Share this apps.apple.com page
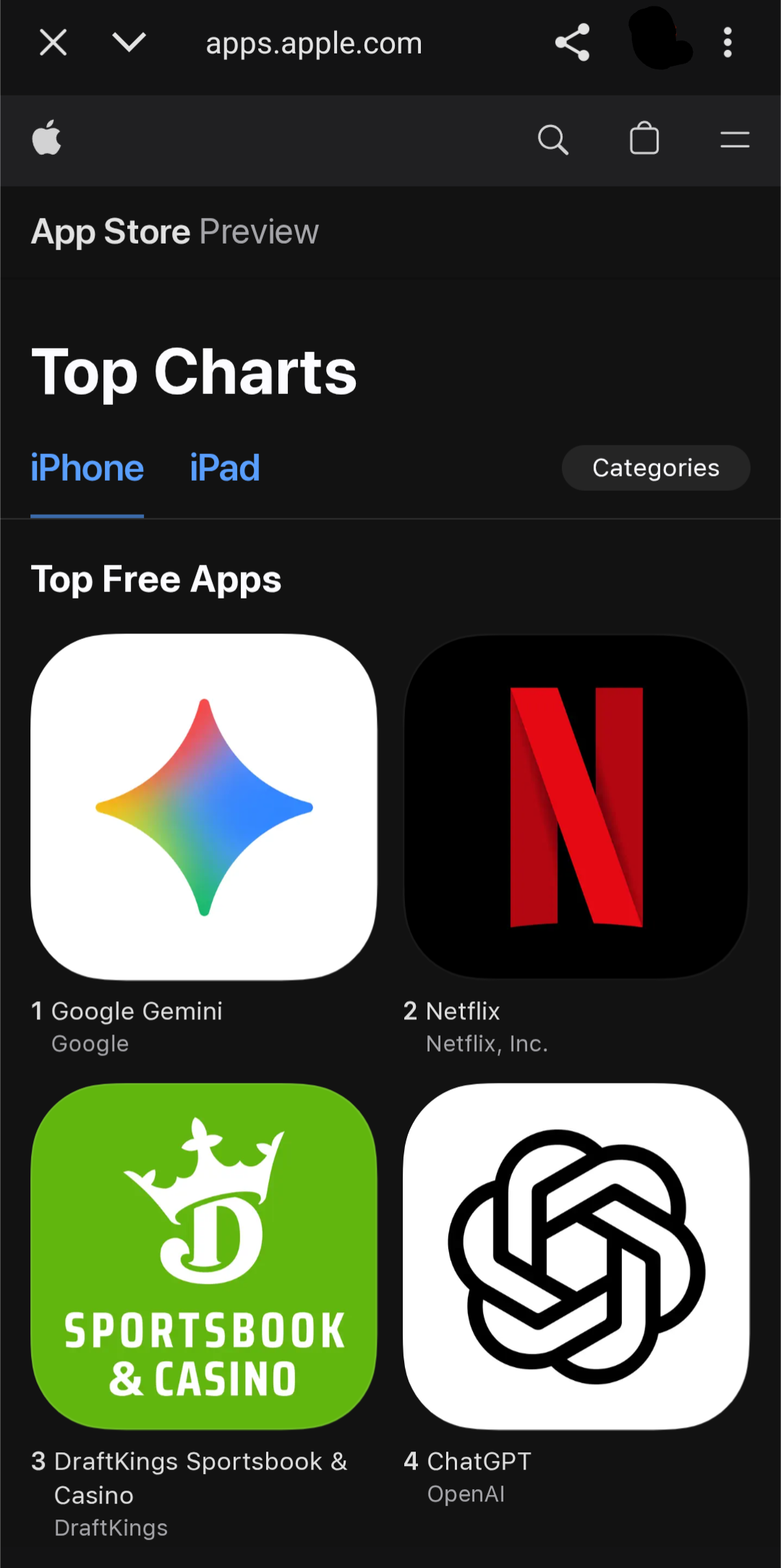 click(572, 43)
